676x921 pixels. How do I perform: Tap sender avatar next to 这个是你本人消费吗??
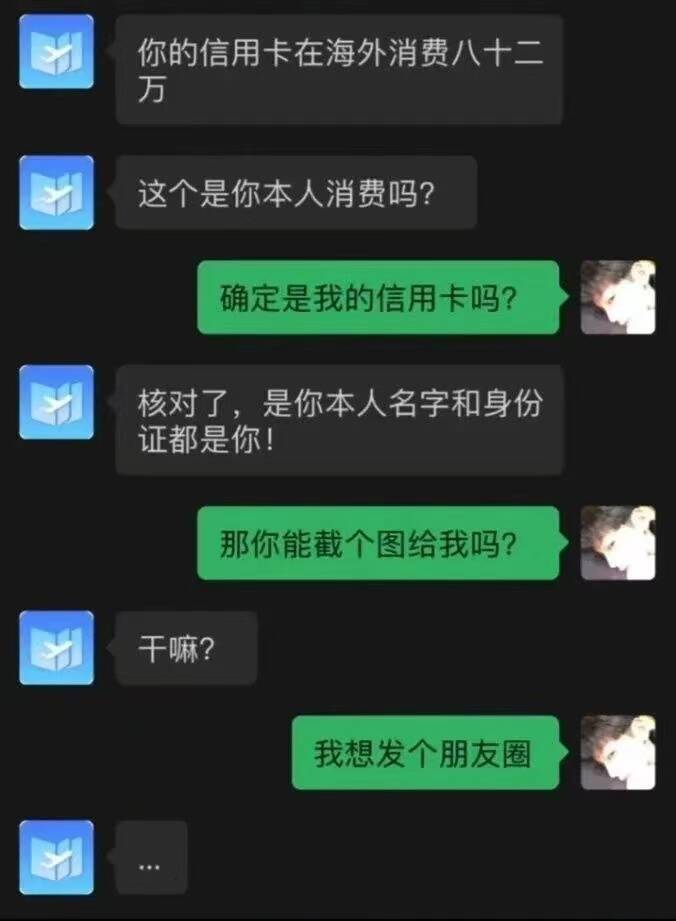tap(57, 192)
